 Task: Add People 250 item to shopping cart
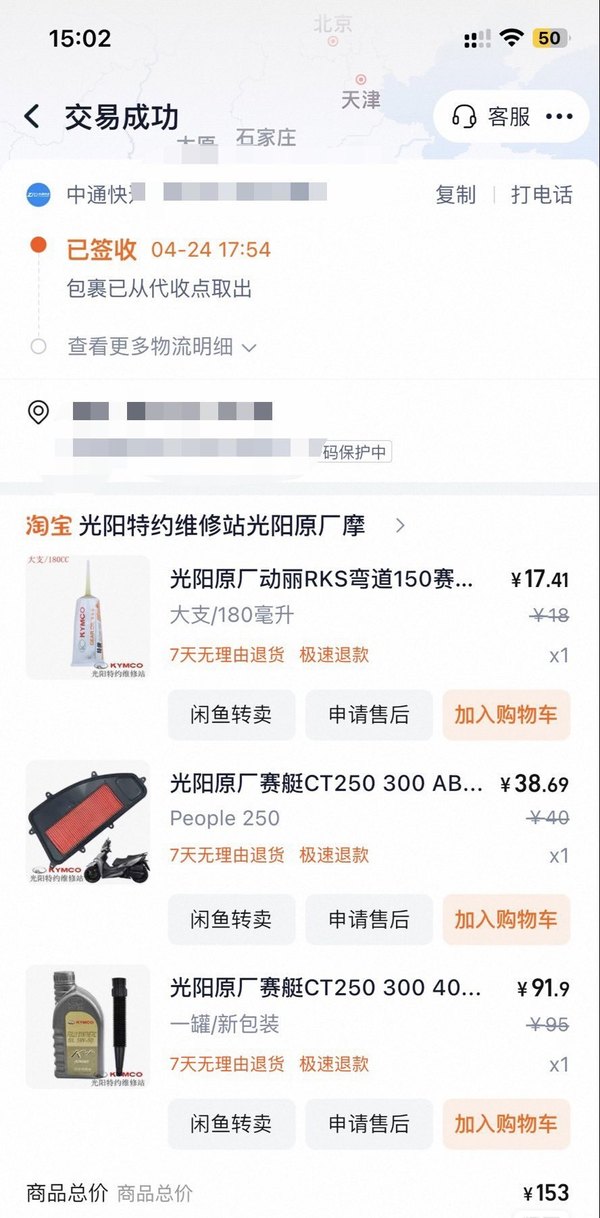coord(506,919)
